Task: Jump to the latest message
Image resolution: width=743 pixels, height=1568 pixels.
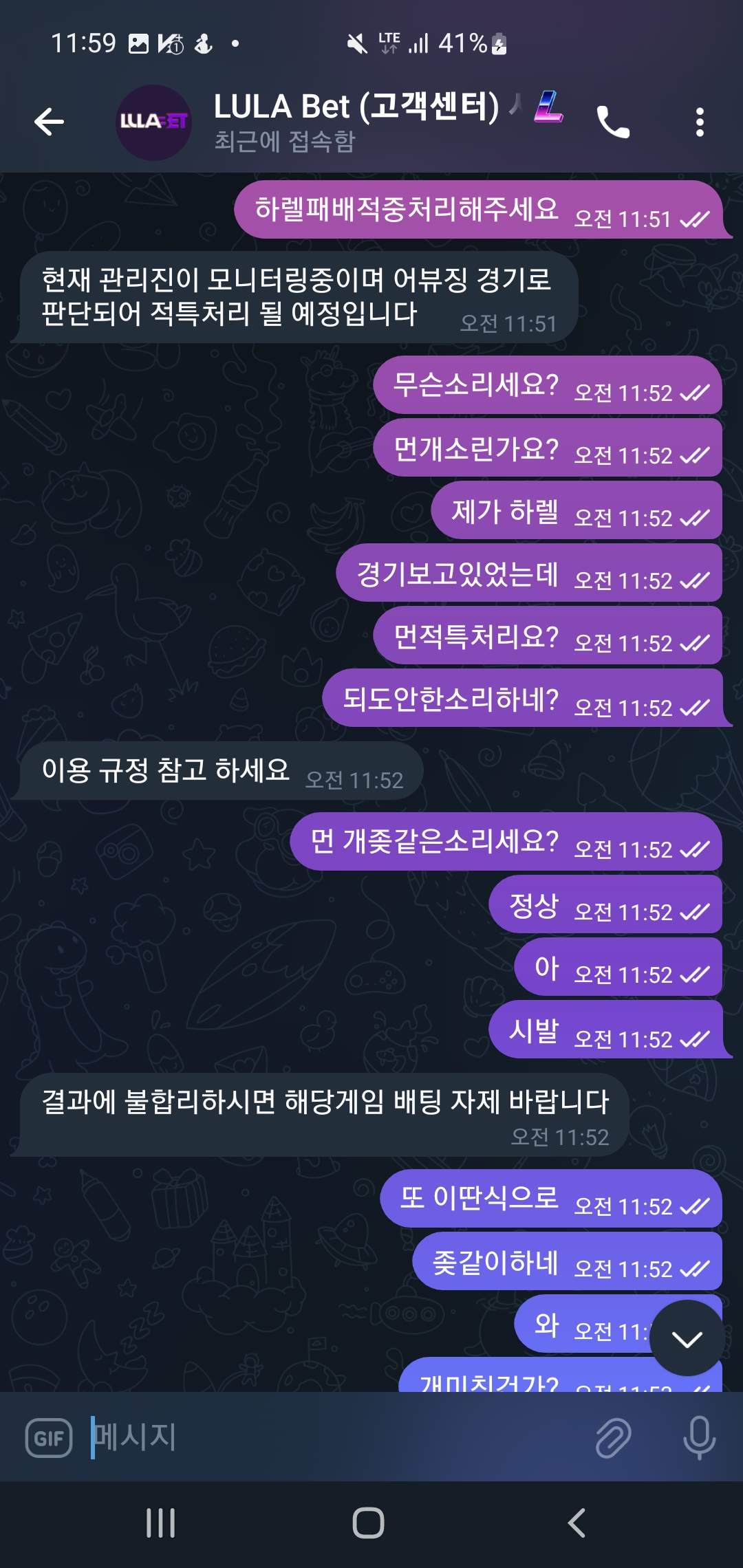Action: (687, 1338)
